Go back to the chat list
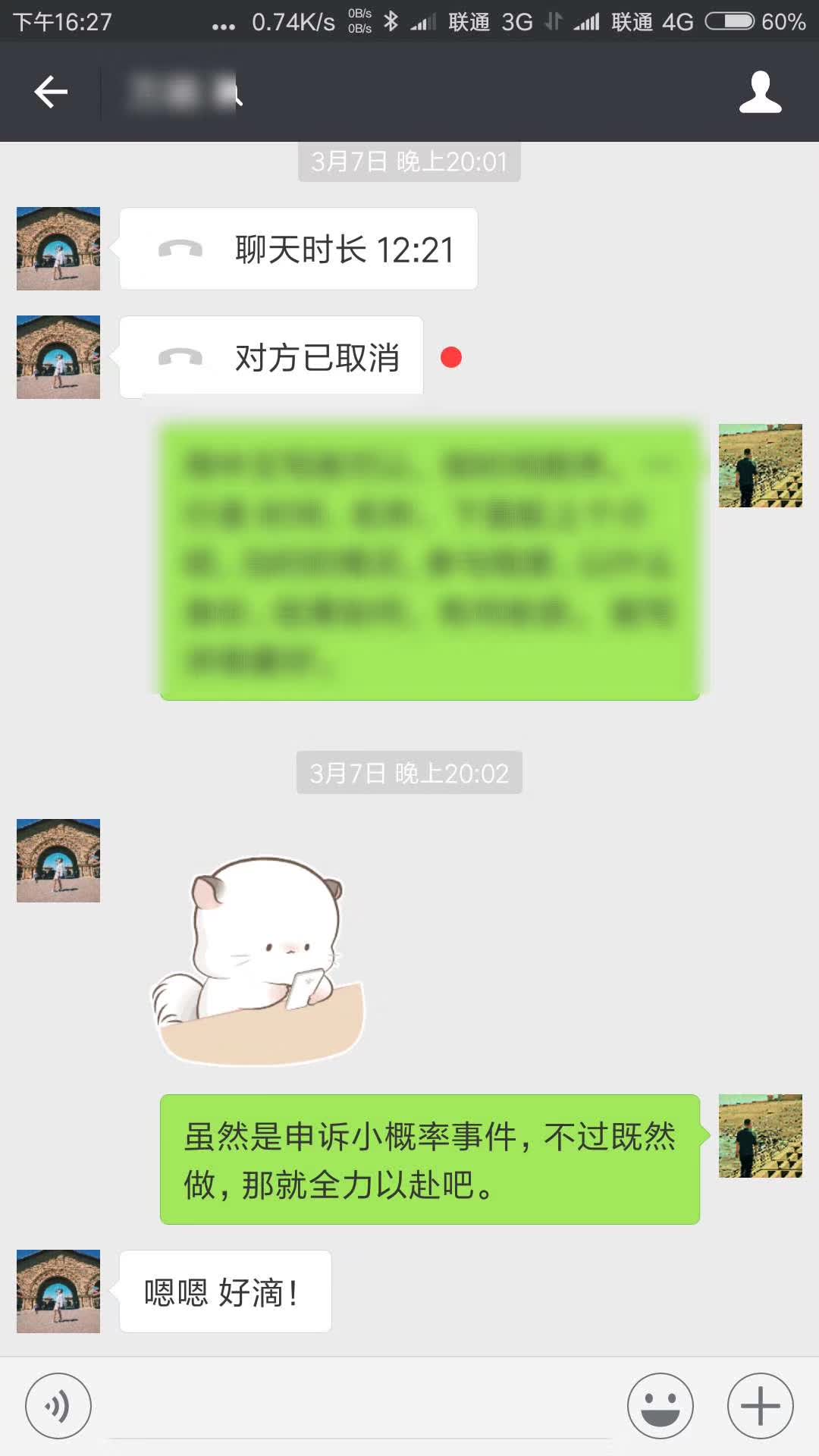This screenshot has height=1456, width=819. [x=51, y=93]
